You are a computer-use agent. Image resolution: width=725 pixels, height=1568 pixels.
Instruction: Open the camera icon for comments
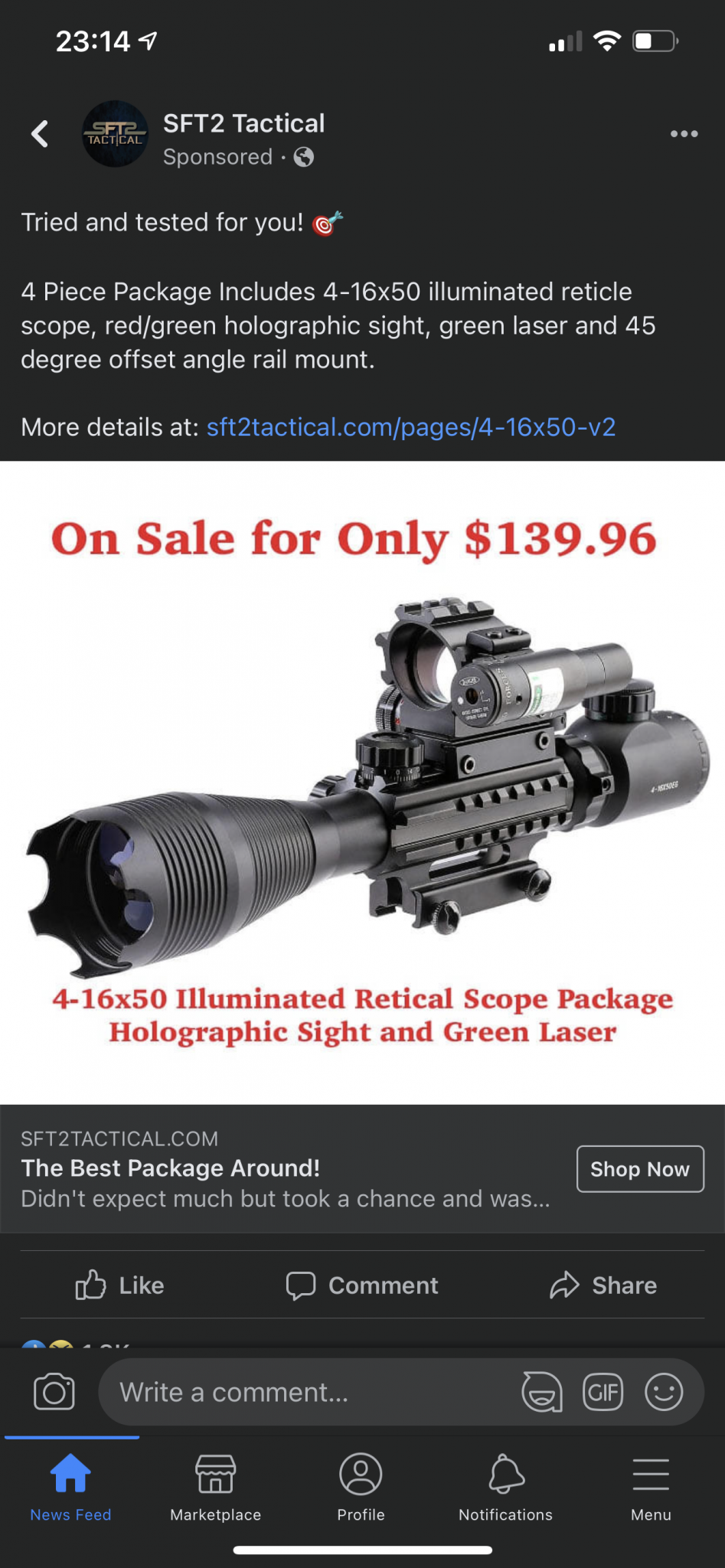54,1392
